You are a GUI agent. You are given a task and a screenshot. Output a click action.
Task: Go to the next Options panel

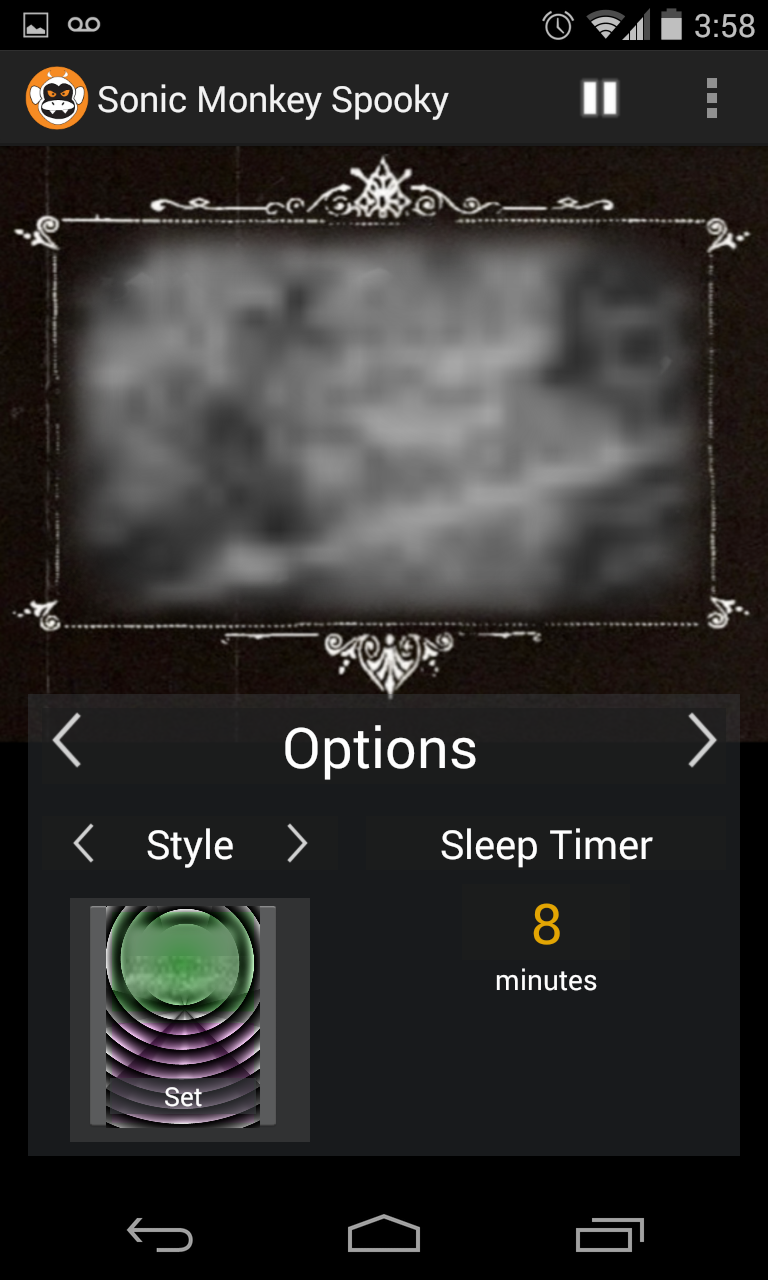click(x=702, y=742)
